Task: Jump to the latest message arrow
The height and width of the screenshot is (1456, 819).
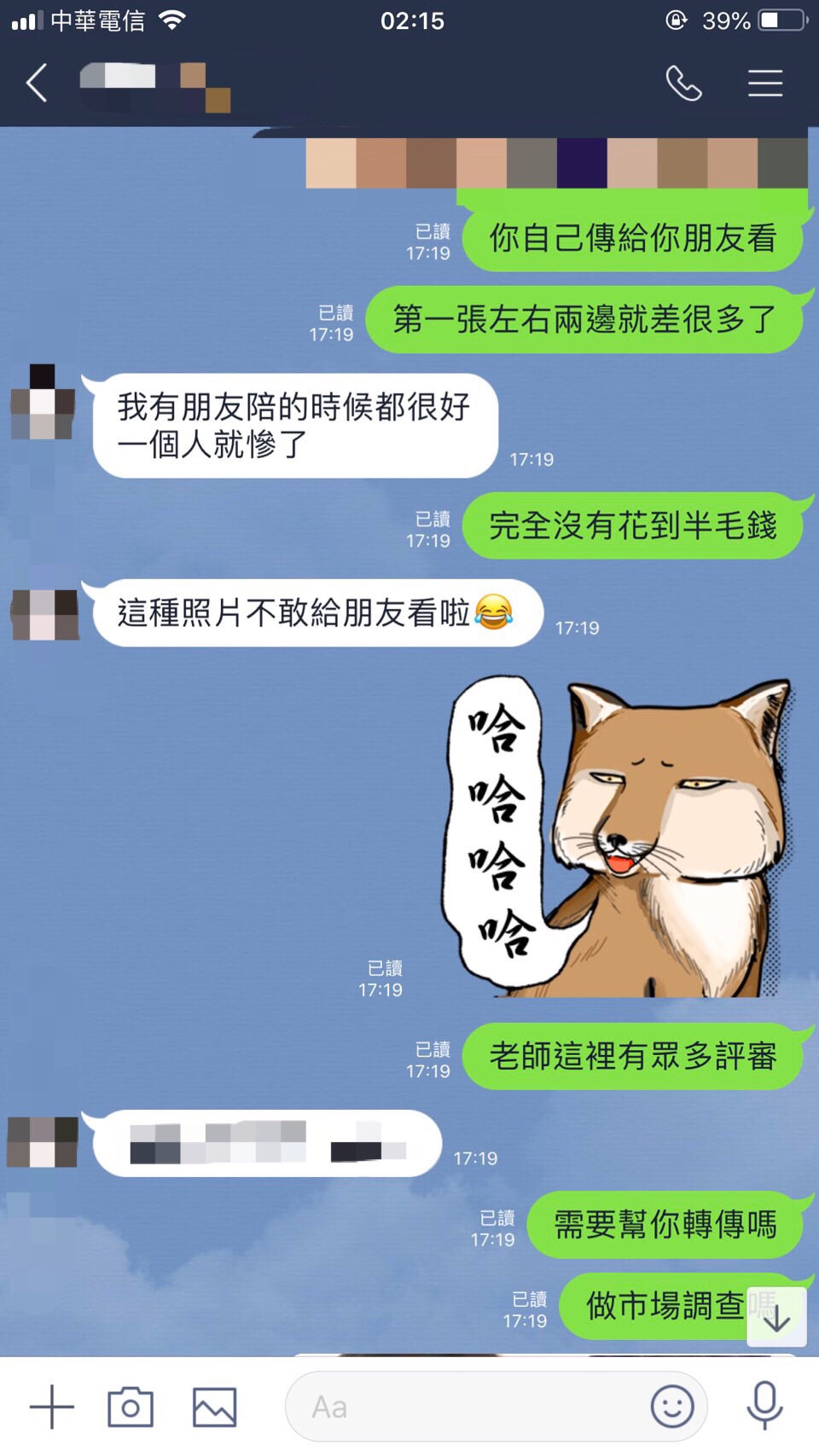Action: tap(776, 1318)
